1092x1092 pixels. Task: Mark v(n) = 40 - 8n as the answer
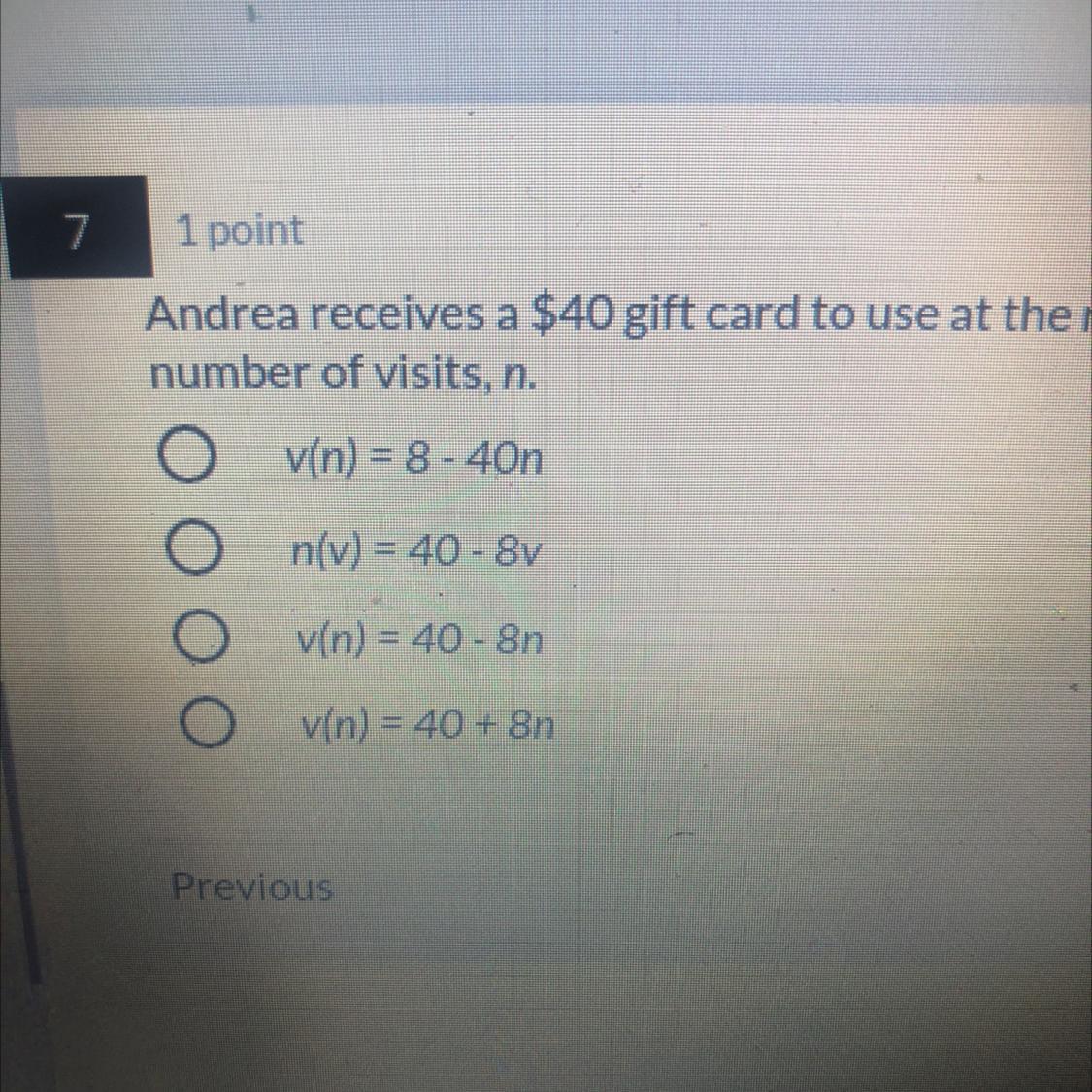point(200,637)
